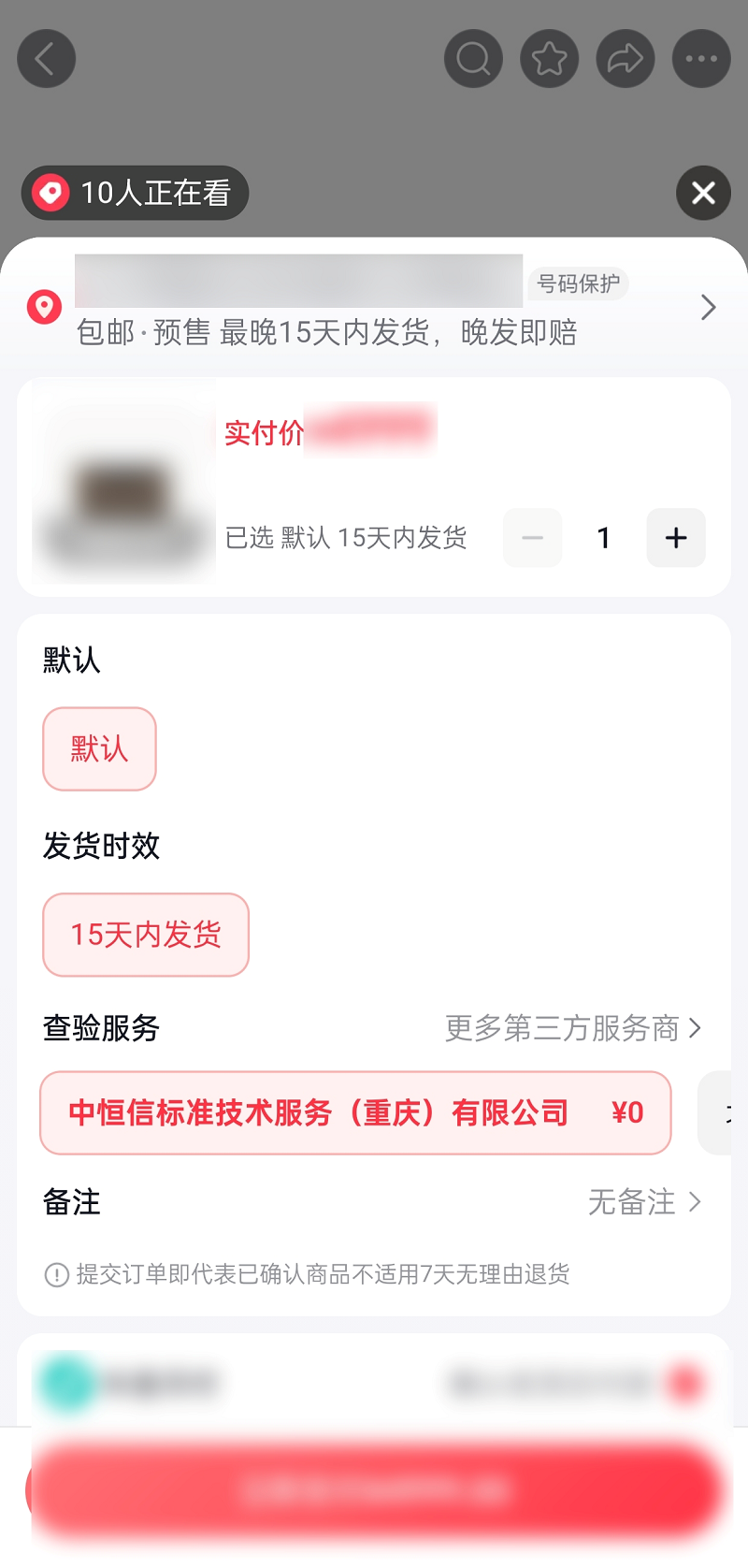Open the three-dot overflow menu
This screenshot has height=1568, width=748.
[701, 59]
